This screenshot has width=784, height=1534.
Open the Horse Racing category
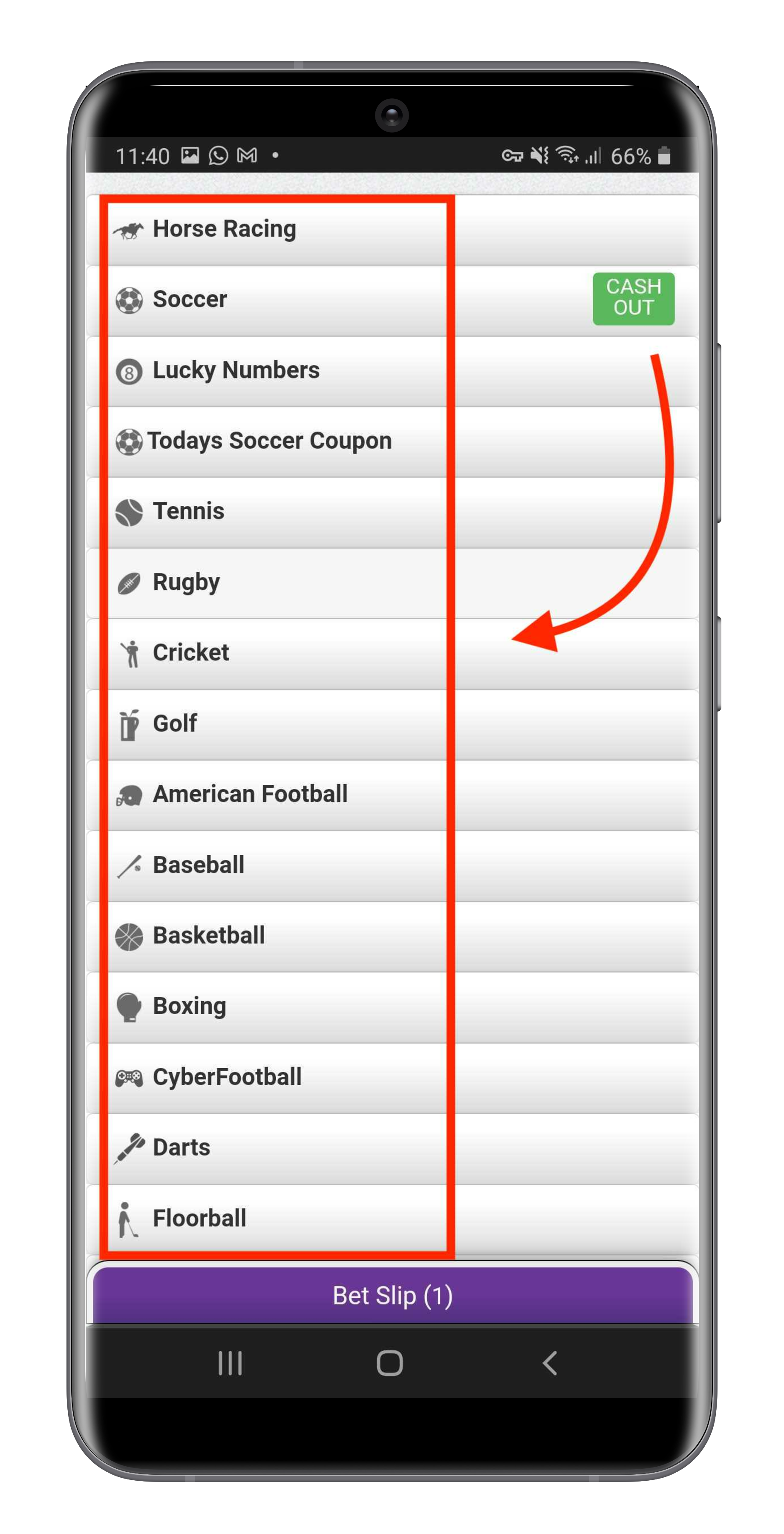(392, 230)
